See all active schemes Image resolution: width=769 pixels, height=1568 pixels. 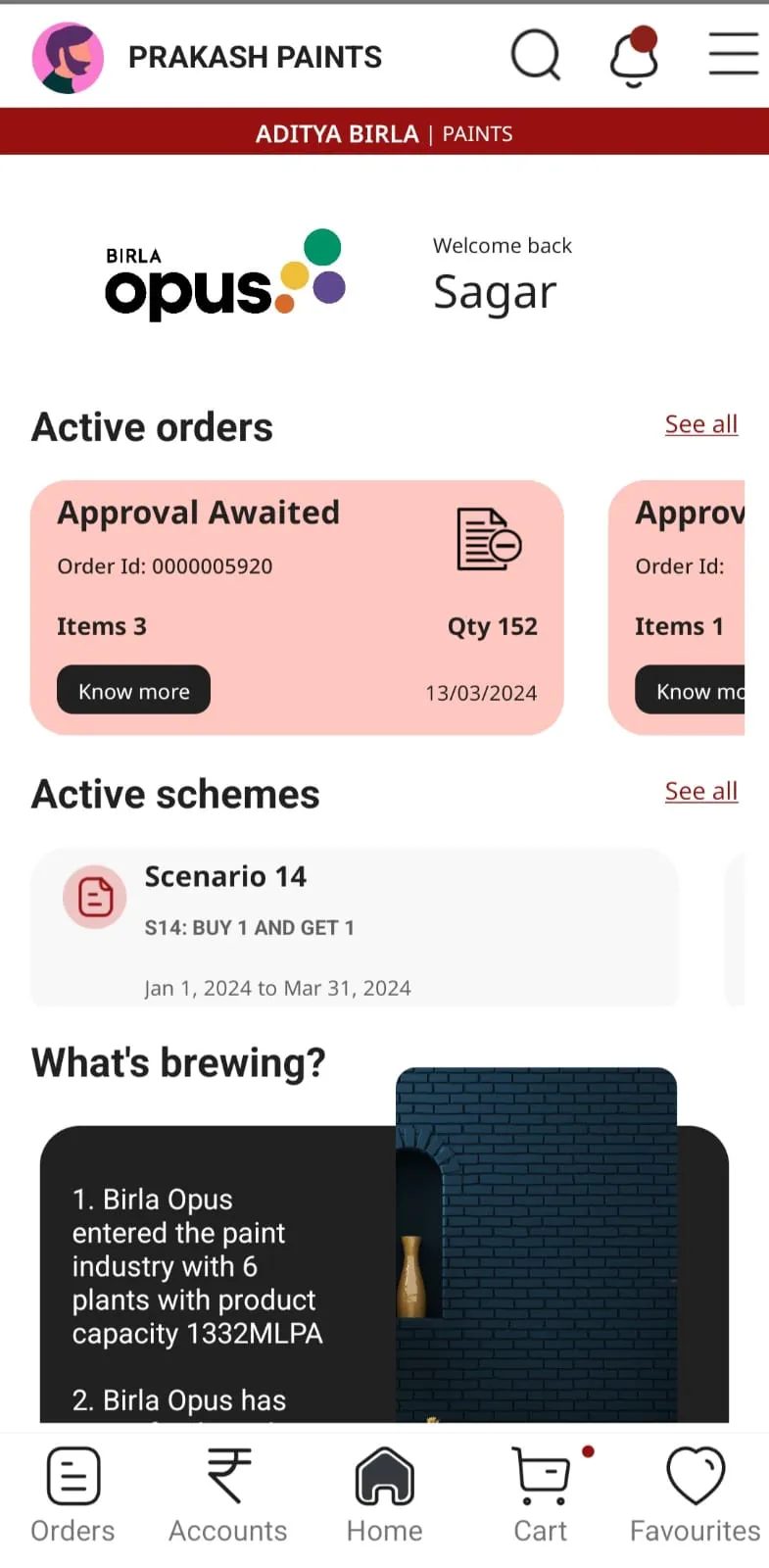coord(700,791)
